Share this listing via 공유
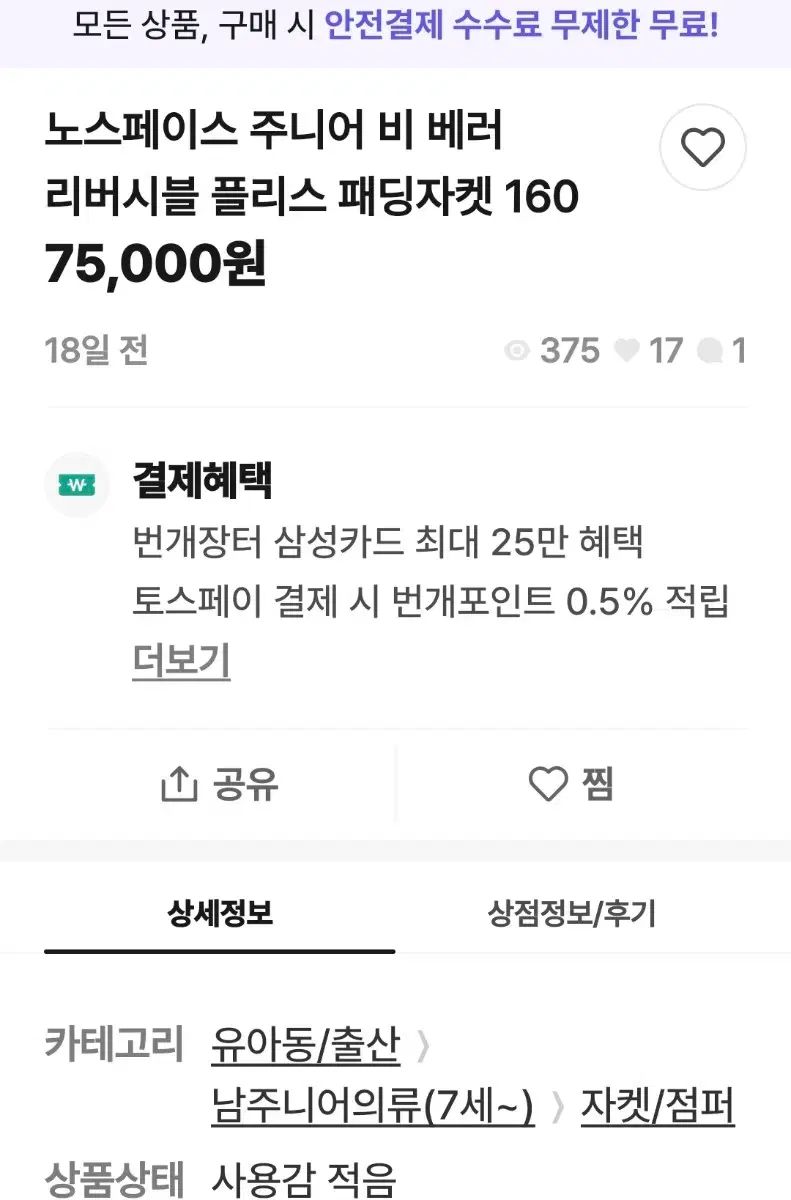 220,784
